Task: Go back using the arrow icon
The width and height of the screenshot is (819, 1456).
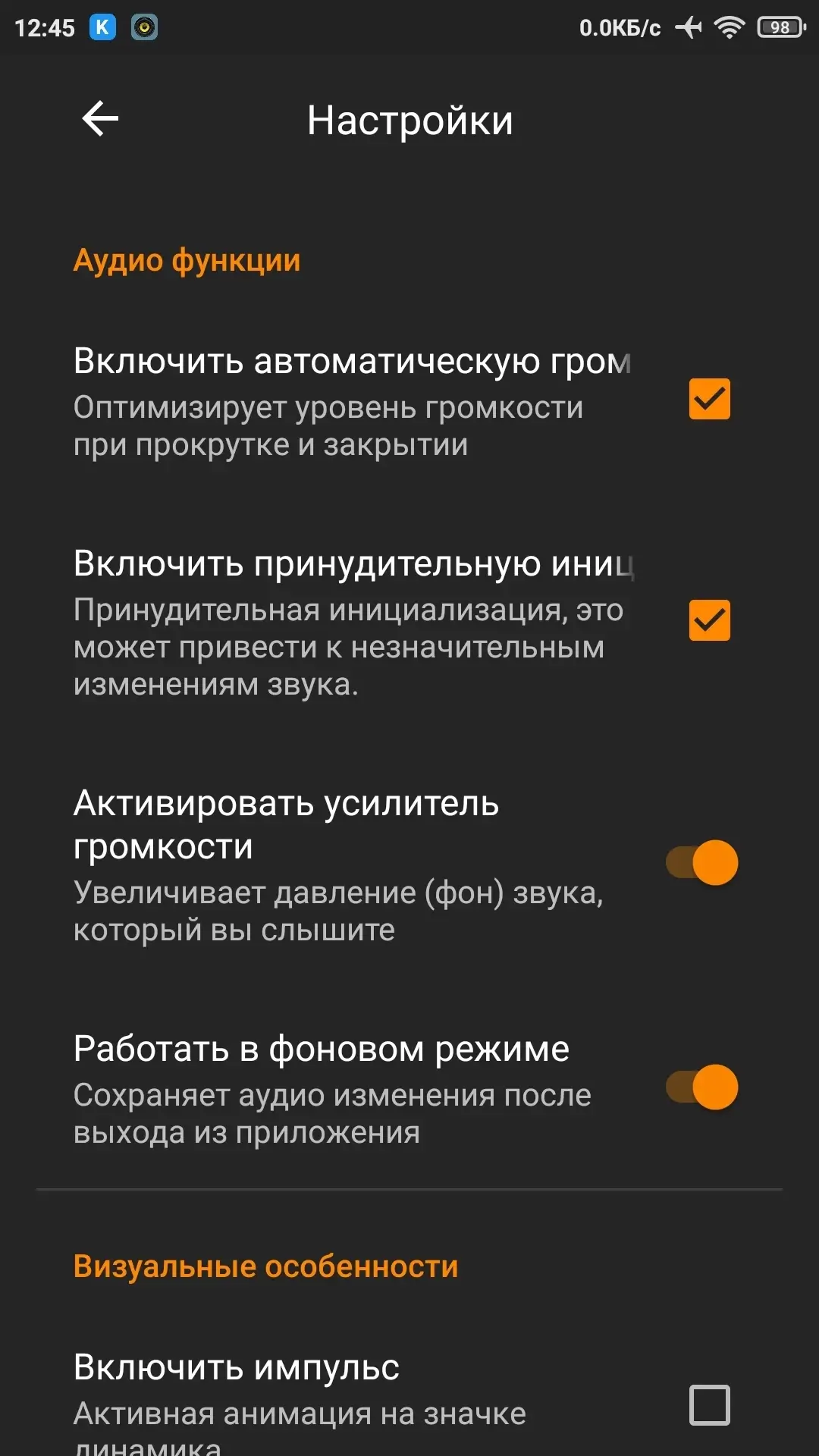Action: 100,119
